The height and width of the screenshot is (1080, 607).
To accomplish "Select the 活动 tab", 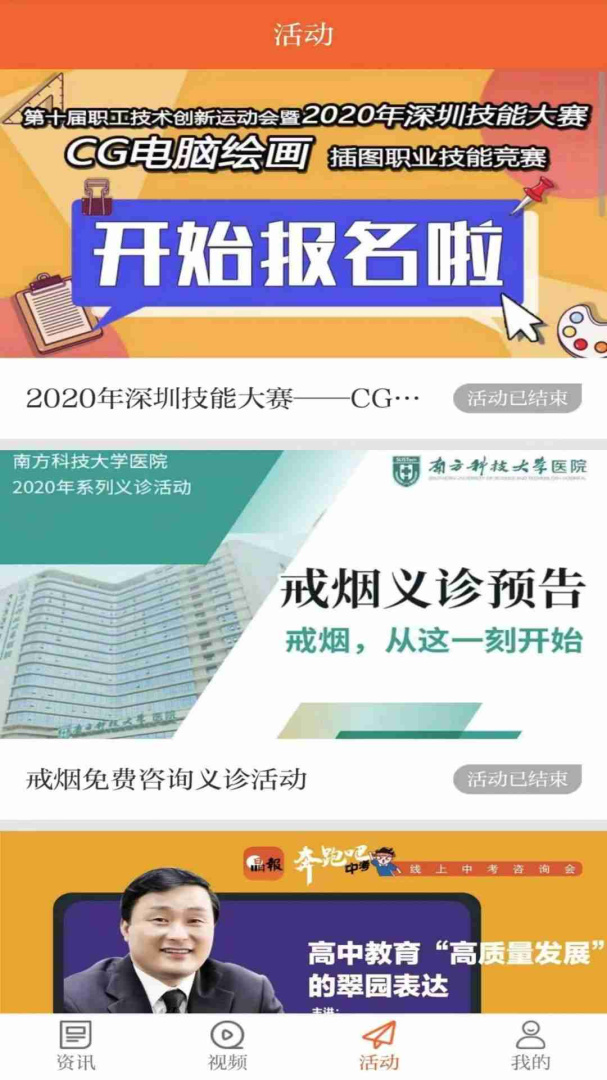I will [379, 1046].
